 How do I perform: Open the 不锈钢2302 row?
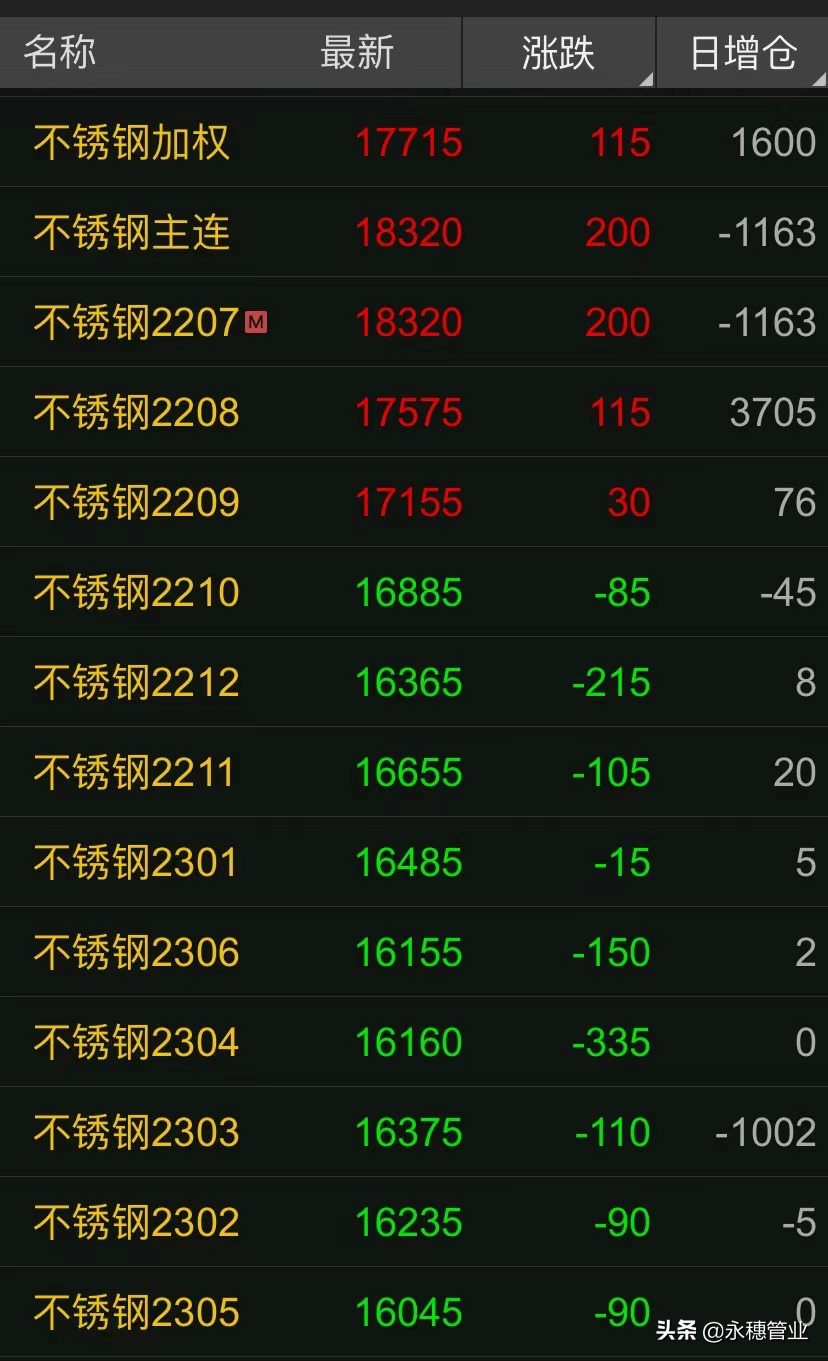(414, 1222)
